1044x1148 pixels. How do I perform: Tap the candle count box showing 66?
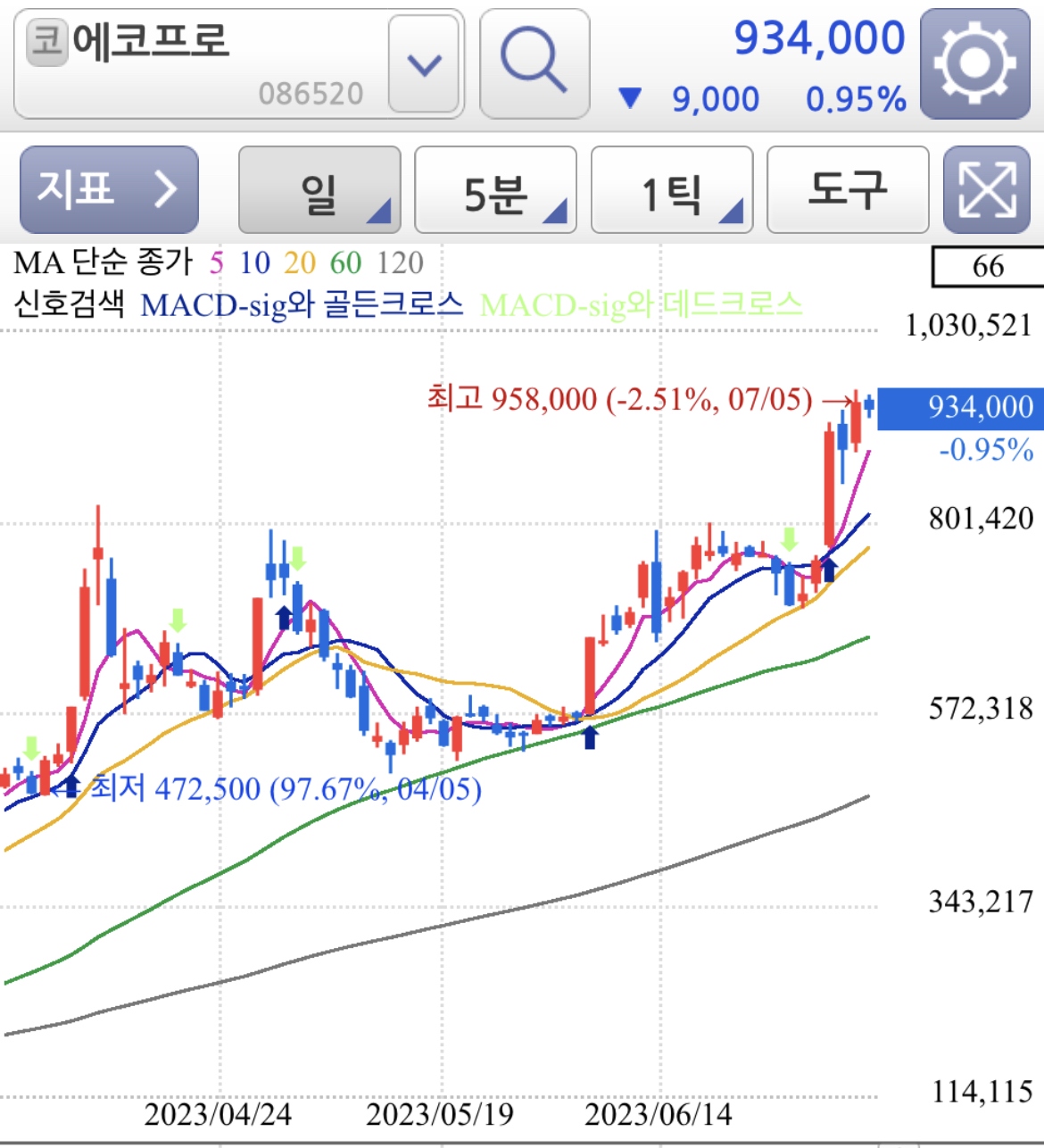pos(988,266)
